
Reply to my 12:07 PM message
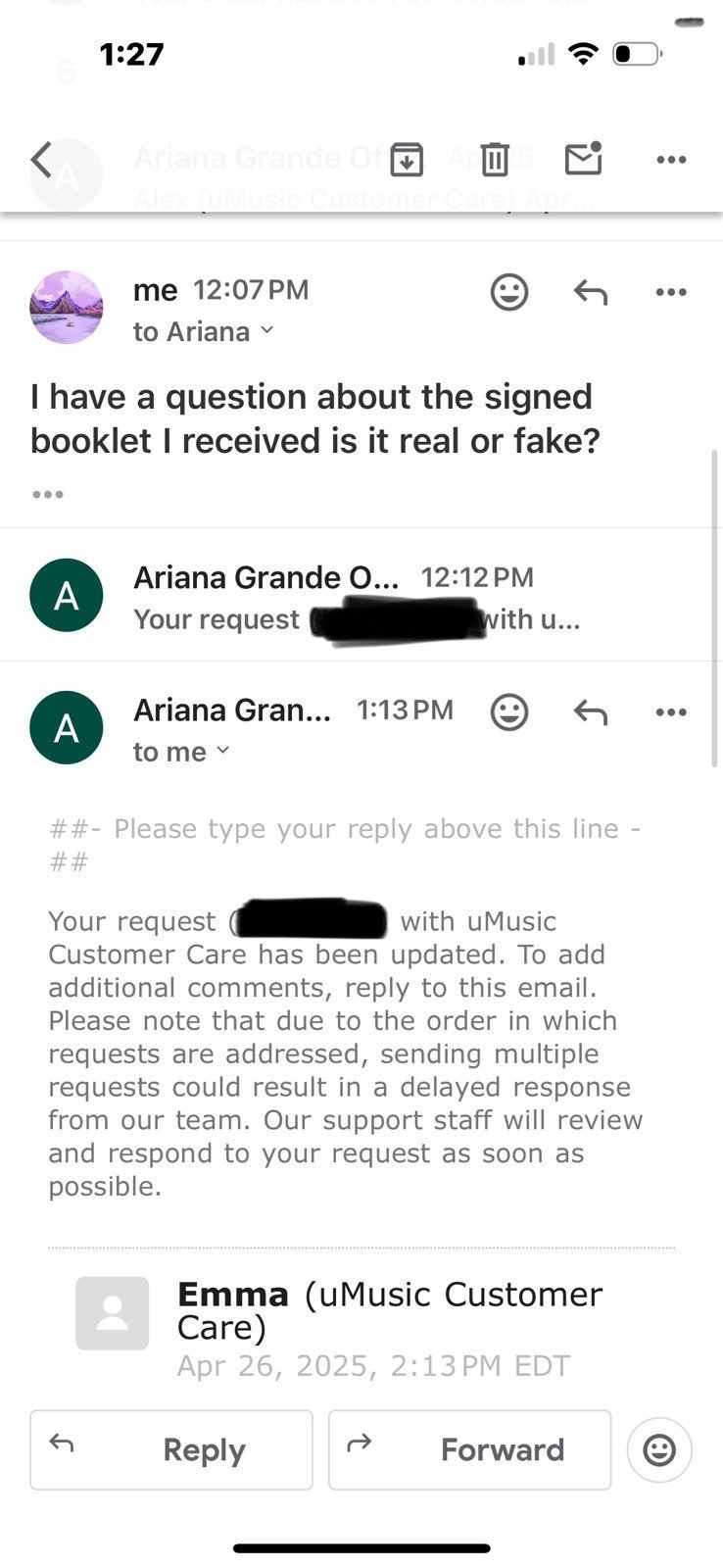point(591,292)
